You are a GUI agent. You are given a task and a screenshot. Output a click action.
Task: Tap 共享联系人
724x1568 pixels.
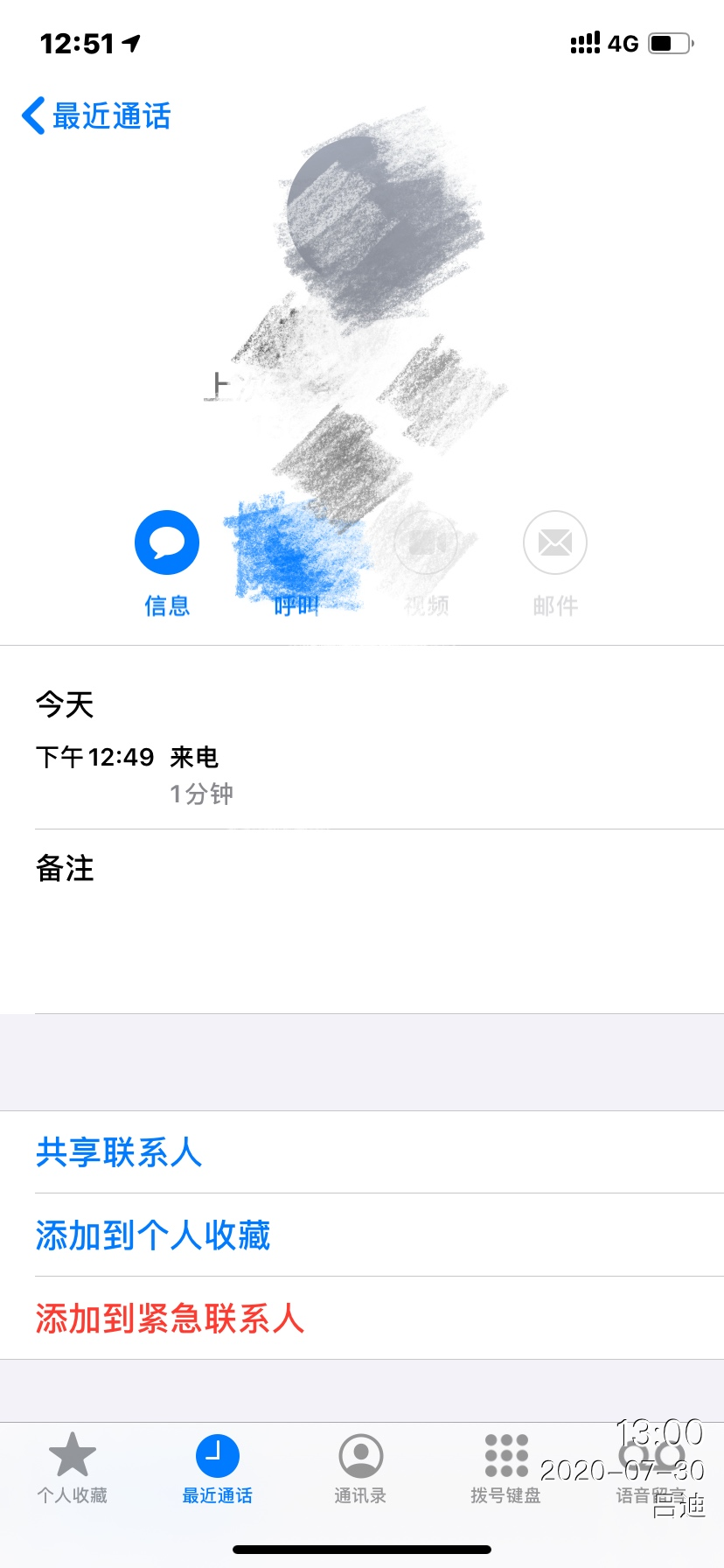point(119,1152)
